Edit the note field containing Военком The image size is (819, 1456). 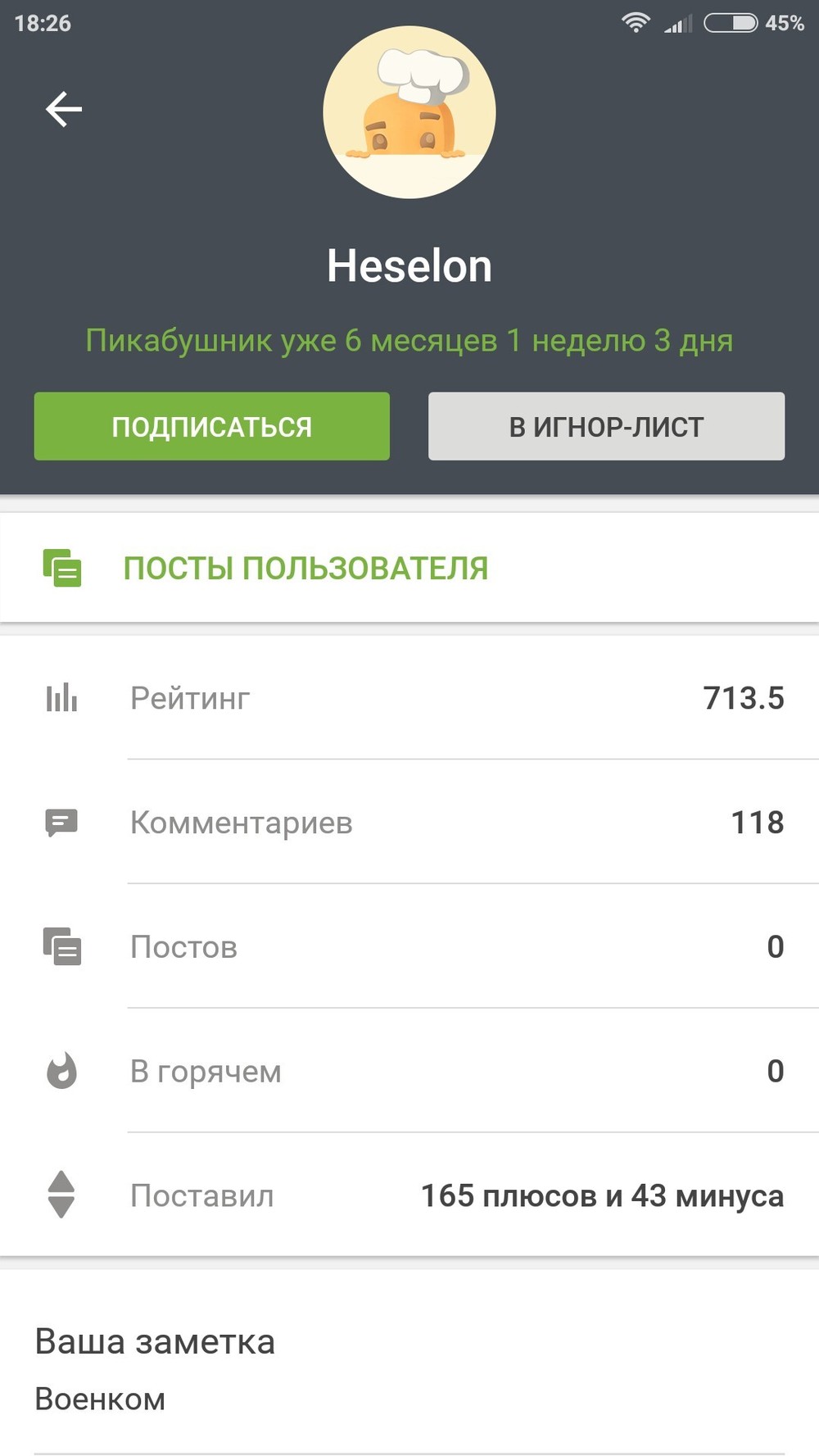pos(409,1399)
